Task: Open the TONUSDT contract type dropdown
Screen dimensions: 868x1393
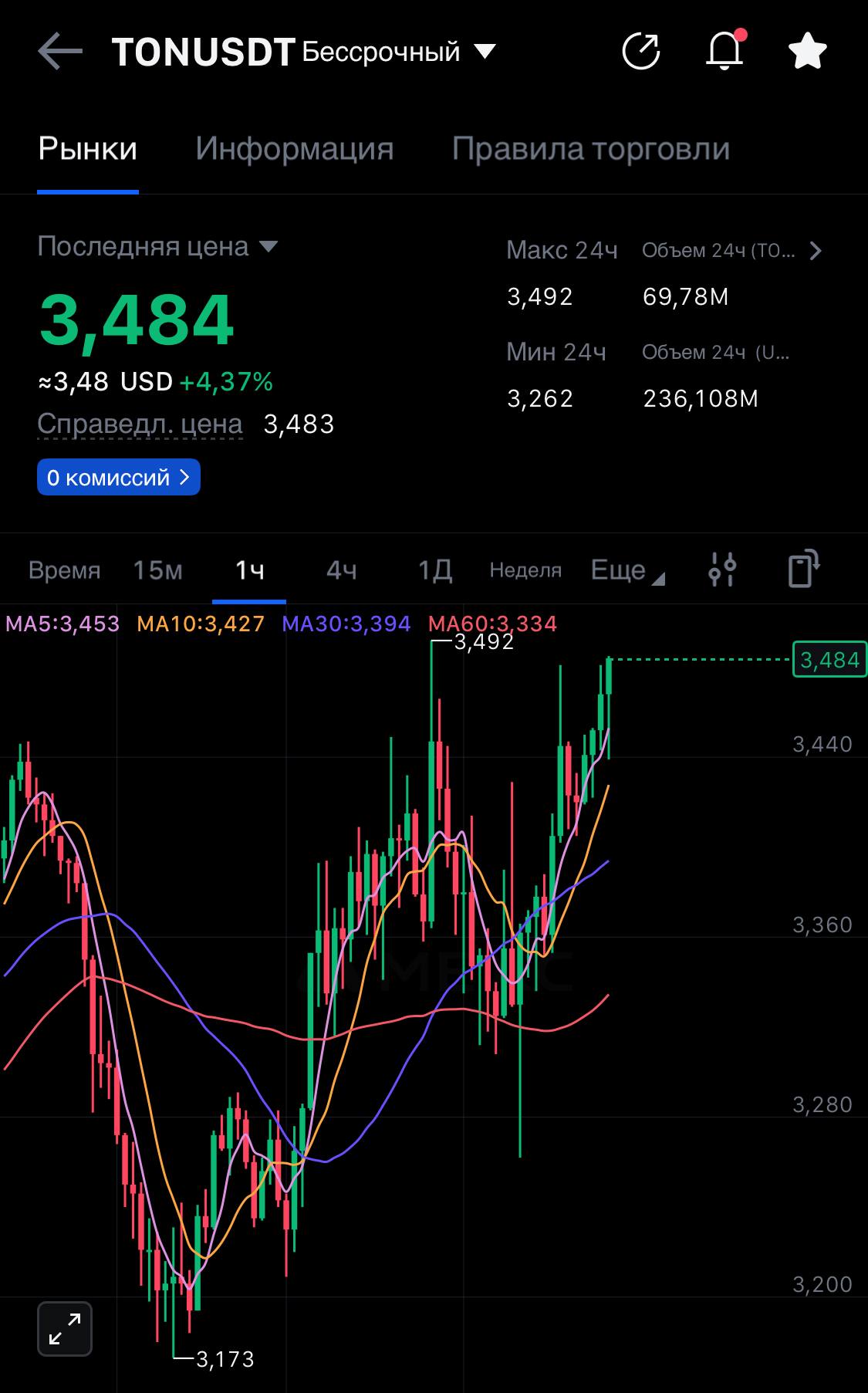Action: coord(484,52)
